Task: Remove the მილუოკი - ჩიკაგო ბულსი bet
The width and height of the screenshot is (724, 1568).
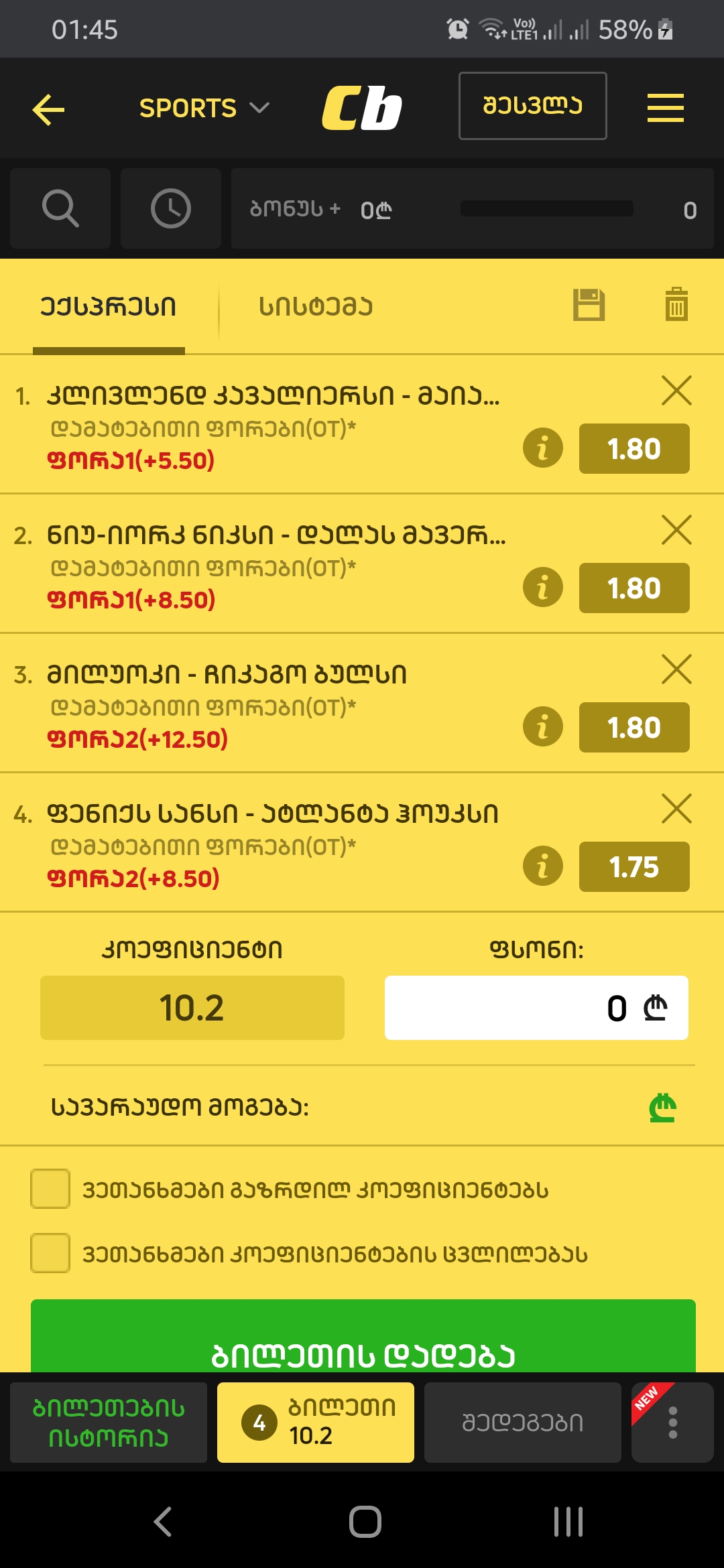Action: pos(676,669)
